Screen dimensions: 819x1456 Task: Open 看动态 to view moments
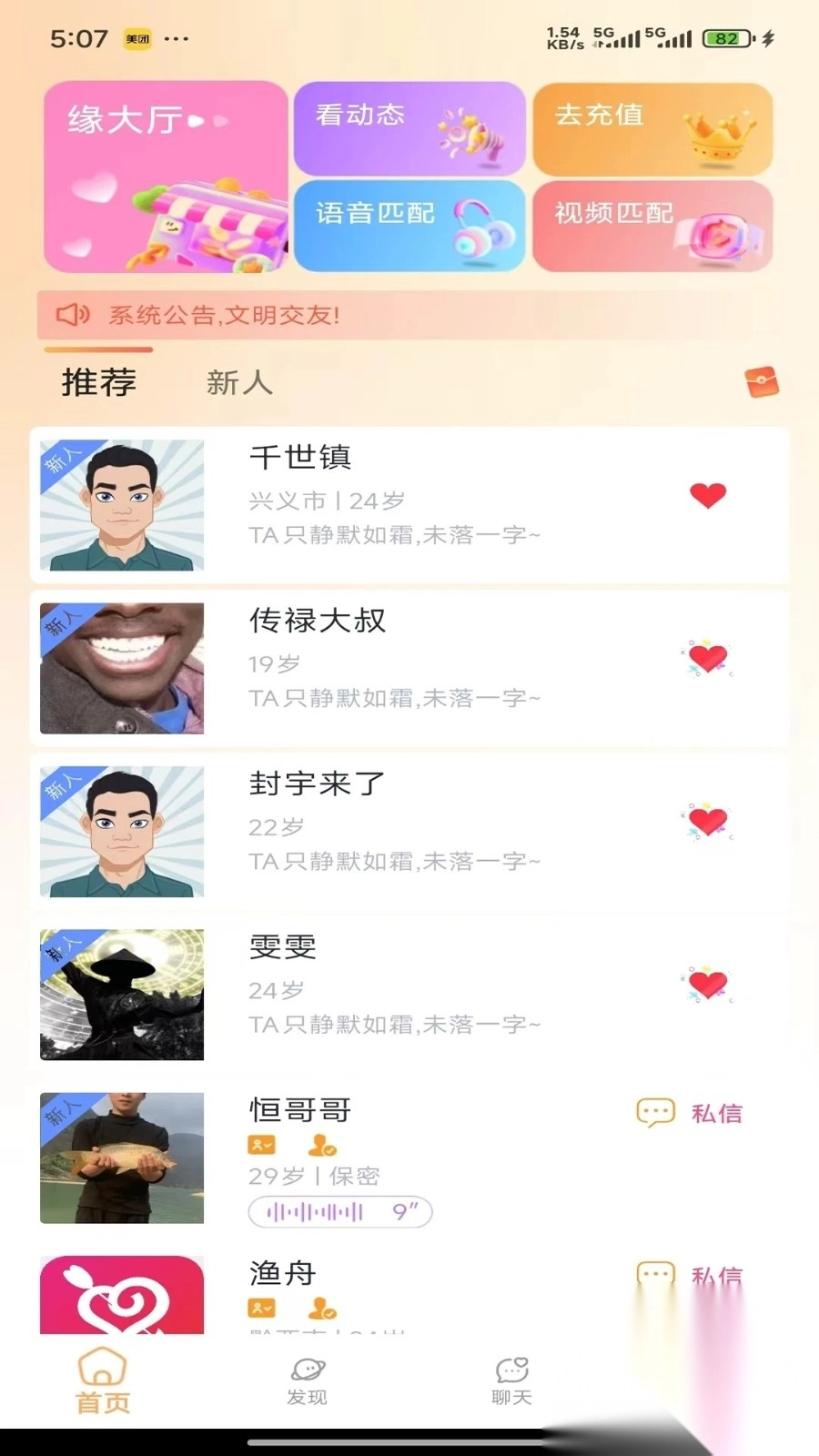(409, 129)
